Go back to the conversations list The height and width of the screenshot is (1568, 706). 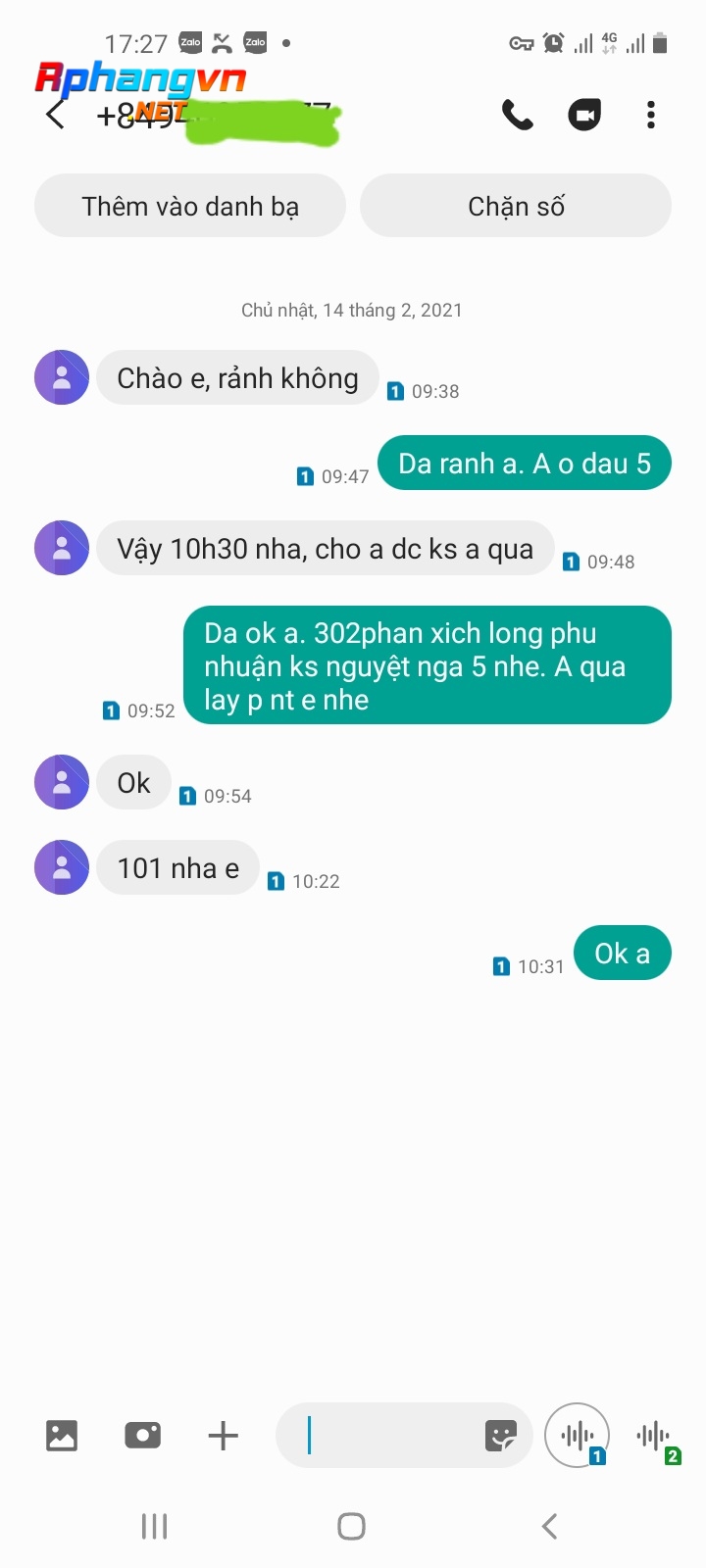point(56,115)
